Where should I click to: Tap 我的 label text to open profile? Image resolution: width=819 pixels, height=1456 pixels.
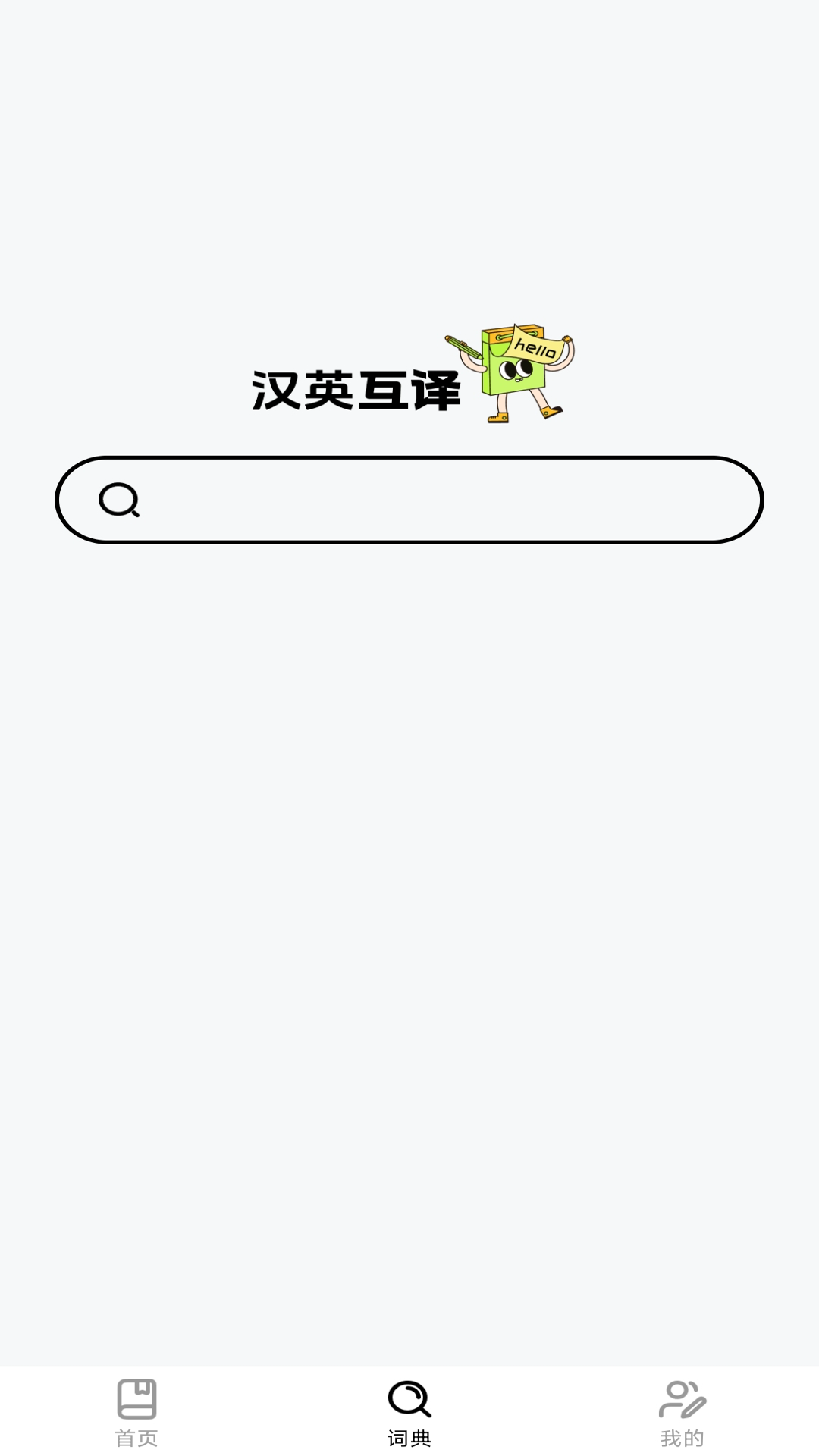[682, 1439]
